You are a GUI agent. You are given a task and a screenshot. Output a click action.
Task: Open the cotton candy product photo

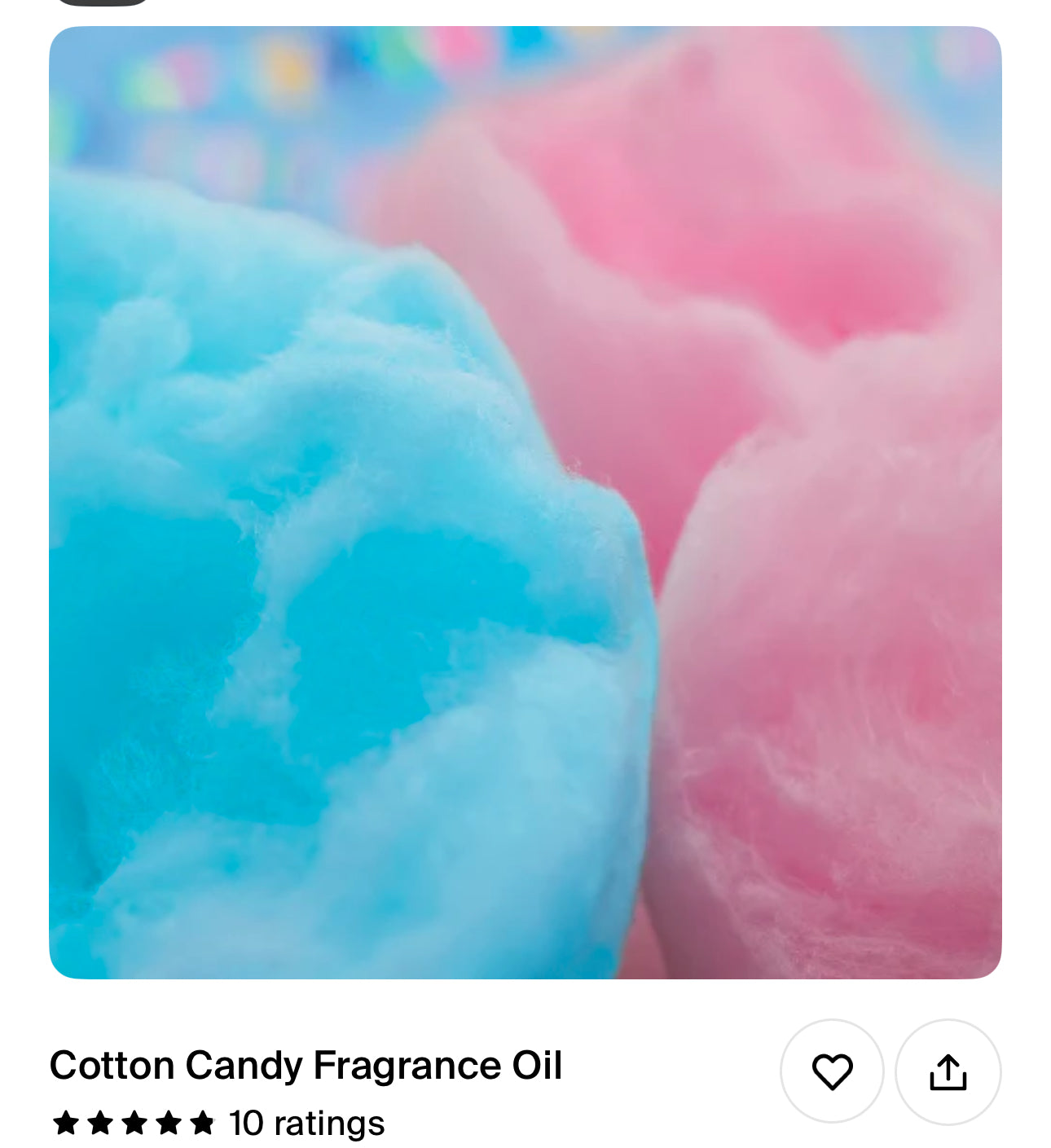click(525, 503)
